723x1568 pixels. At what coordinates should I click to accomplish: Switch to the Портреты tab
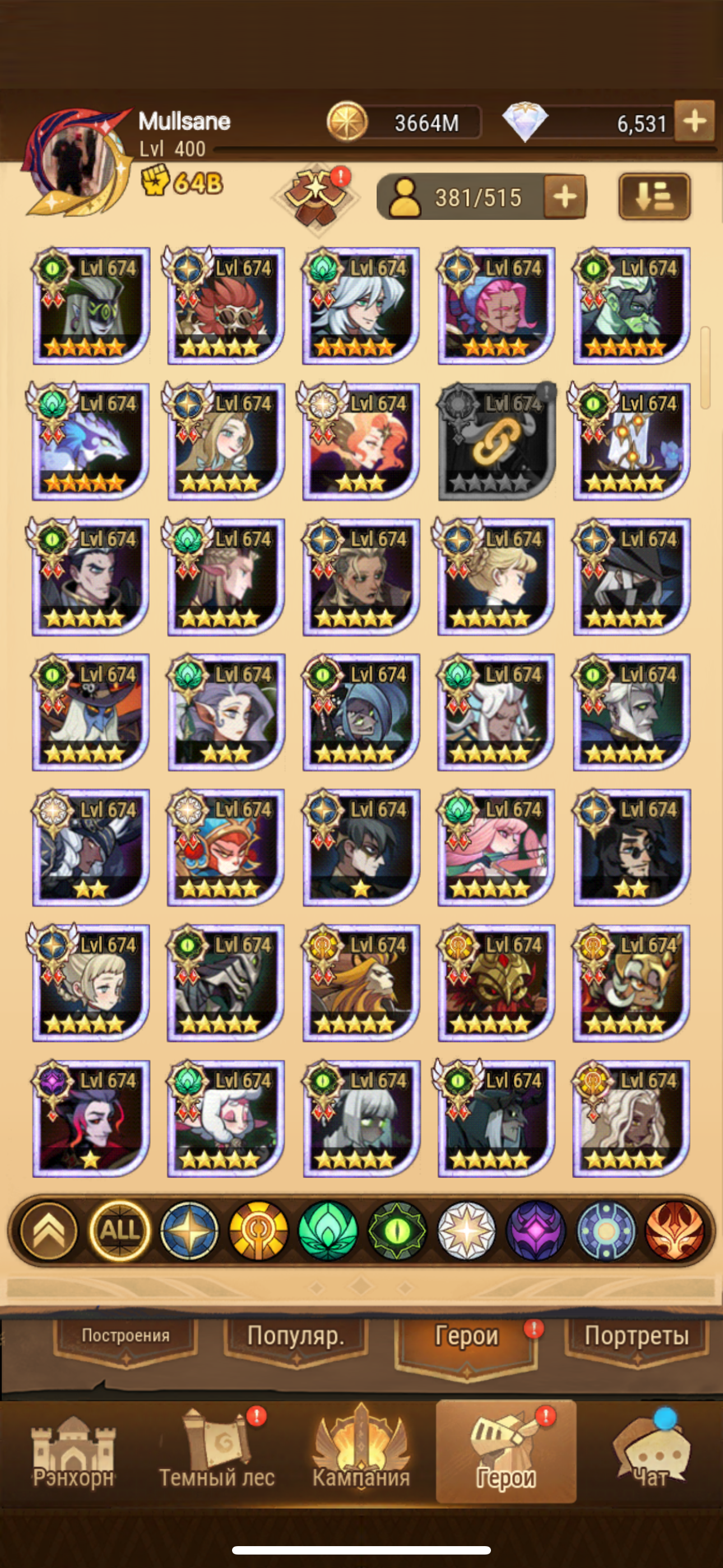pos(636,1336)
